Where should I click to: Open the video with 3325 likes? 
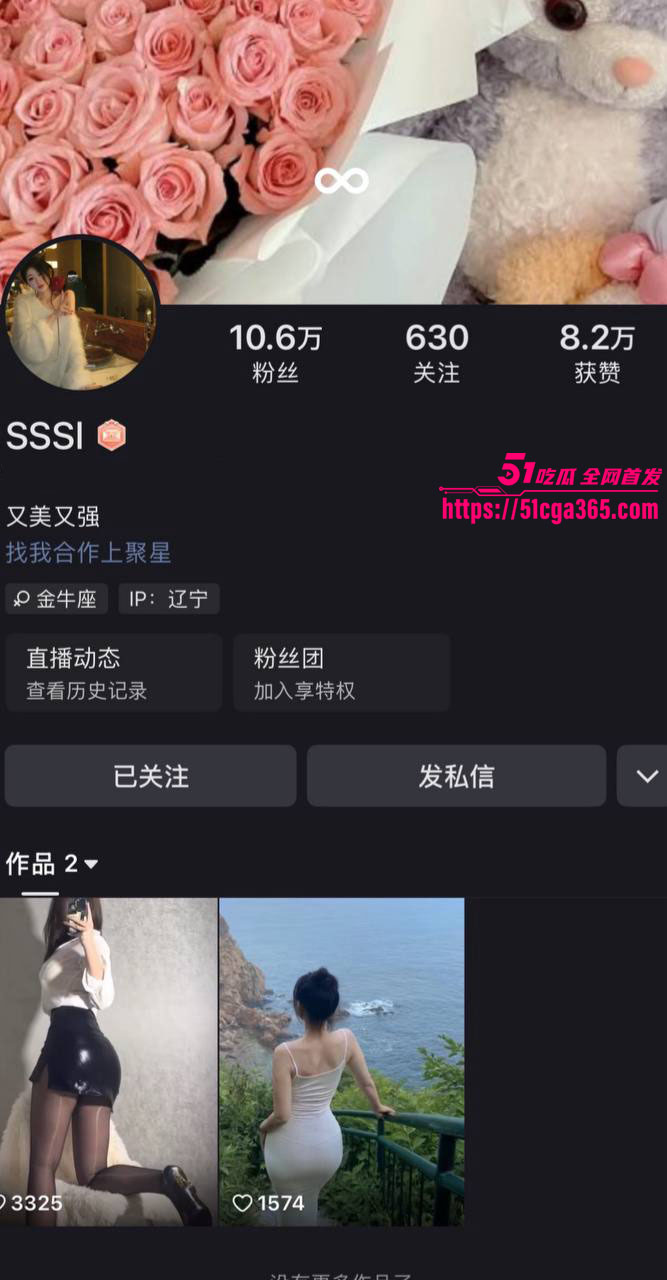pyautogui.click(x=108, y=1060)
